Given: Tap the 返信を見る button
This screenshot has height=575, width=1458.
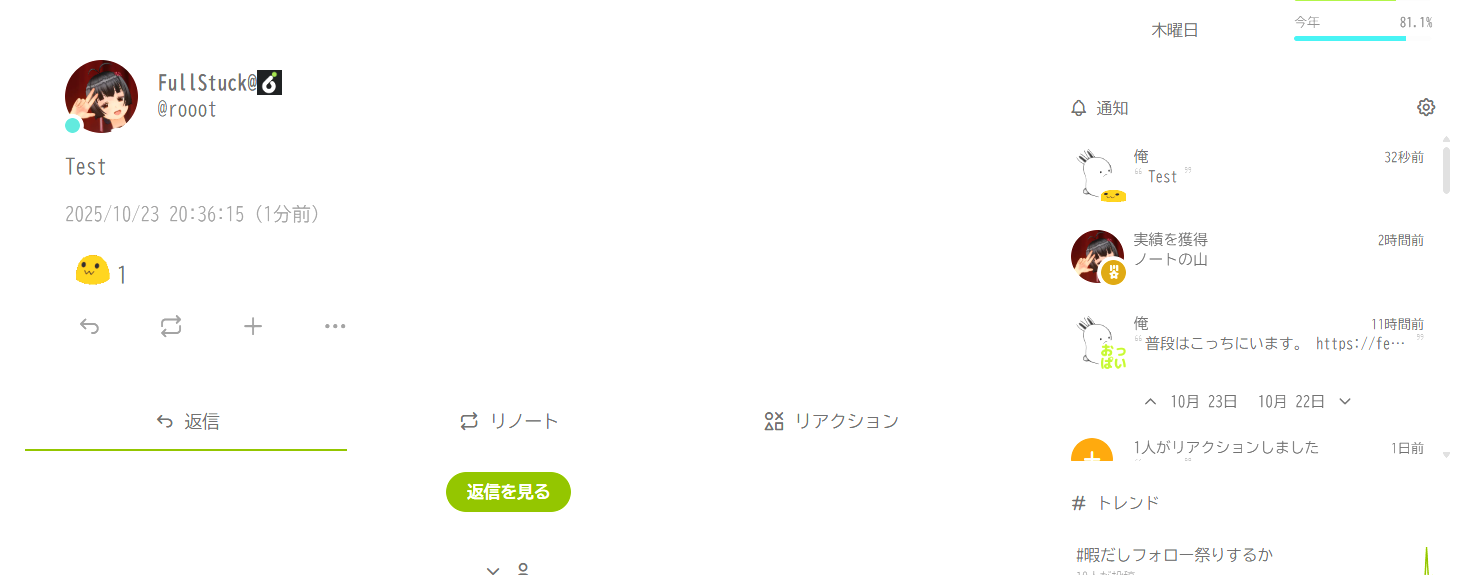Looking at the screenshot, I should [x=508, y=492].
